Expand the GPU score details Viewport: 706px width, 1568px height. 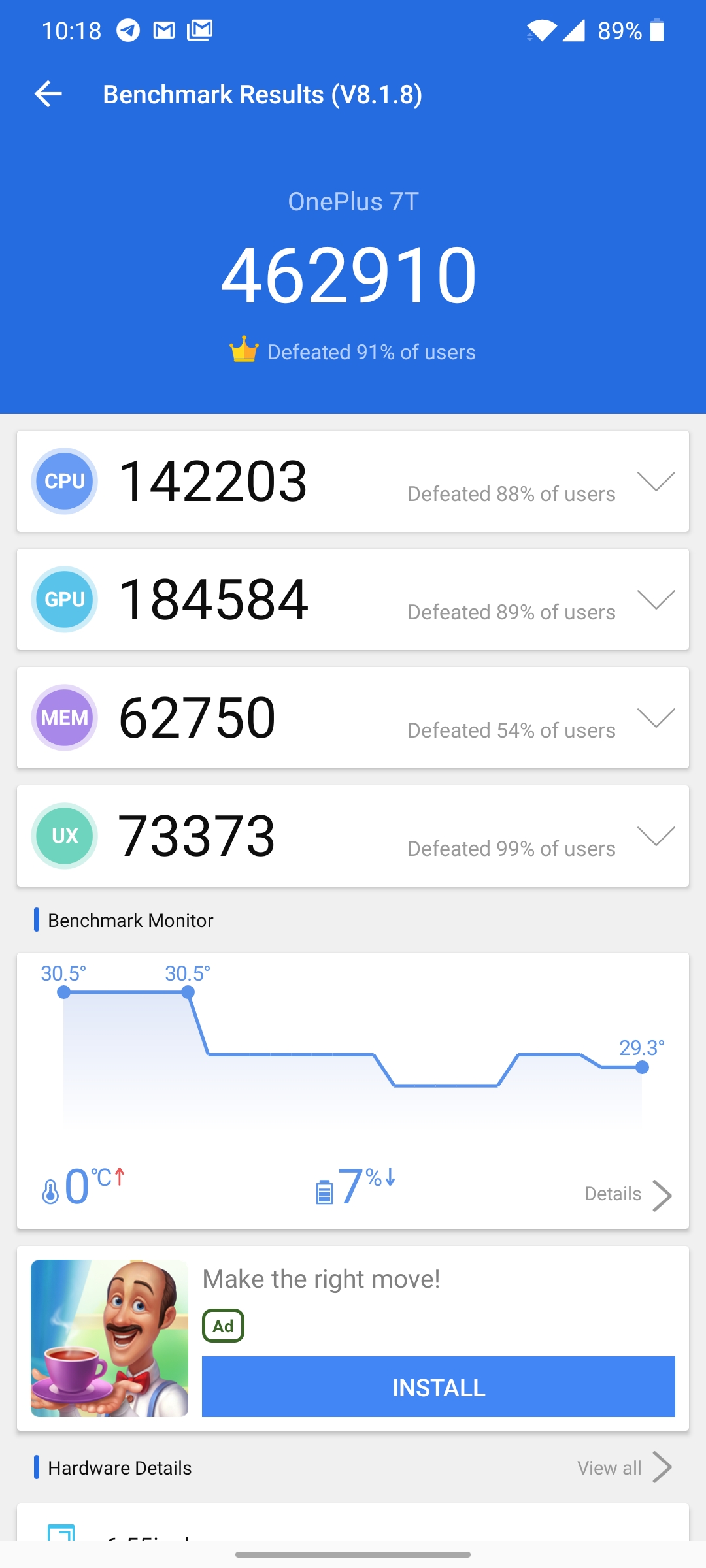pyautogui.click(x=656, y=600)
